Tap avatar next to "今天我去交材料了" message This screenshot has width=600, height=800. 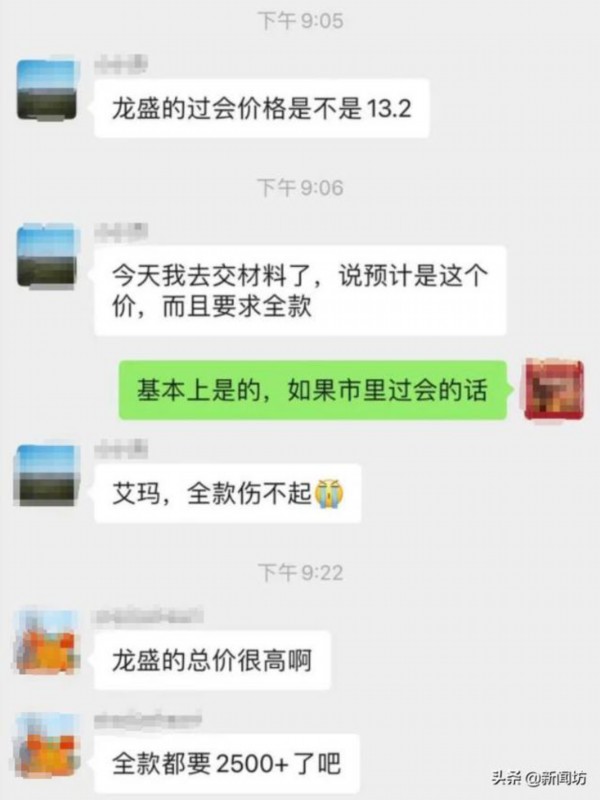coord(47,258)
